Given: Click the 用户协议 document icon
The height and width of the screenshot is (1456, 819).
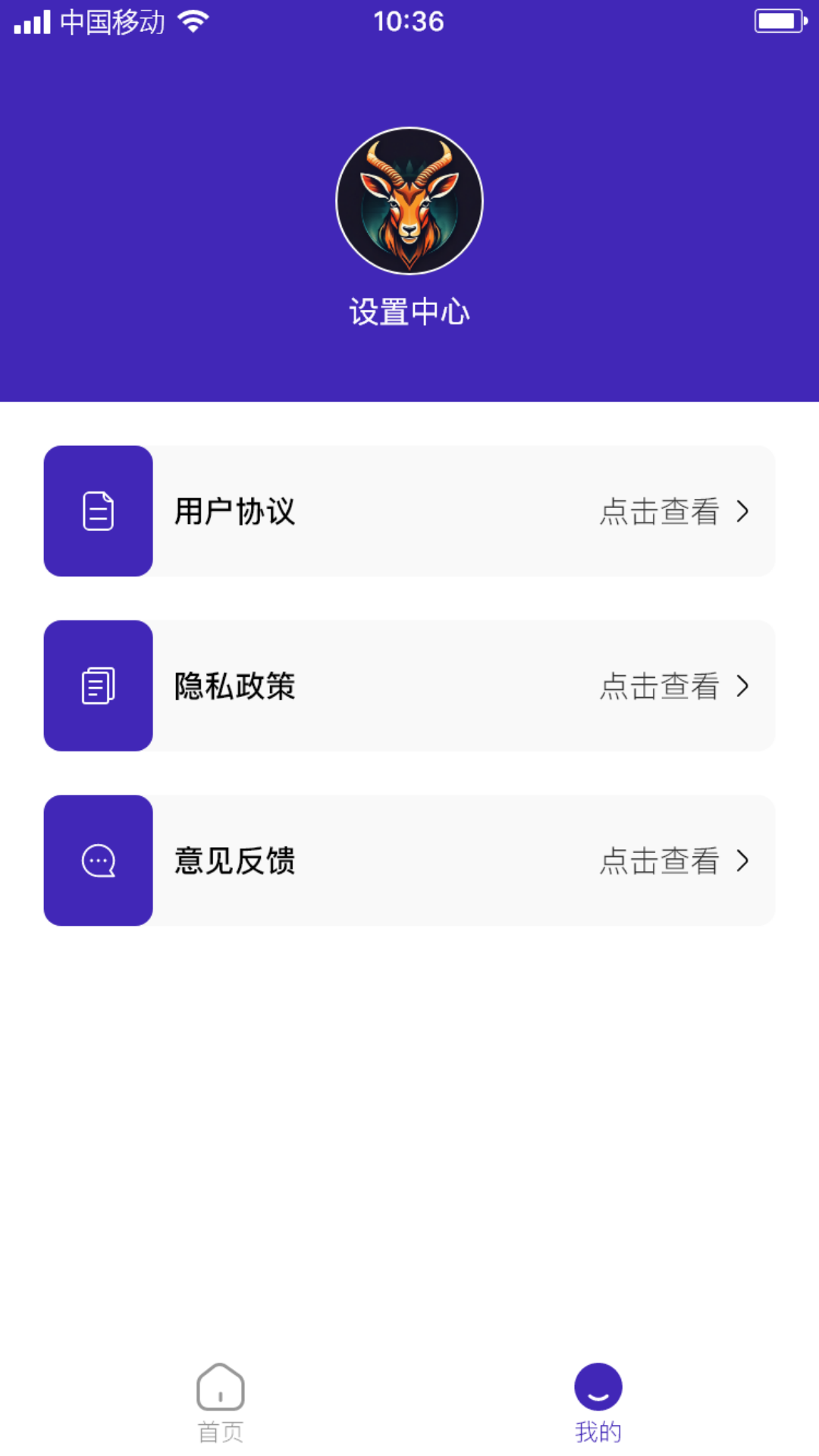Looking at the screenshot, I should (x=98, y=511).
